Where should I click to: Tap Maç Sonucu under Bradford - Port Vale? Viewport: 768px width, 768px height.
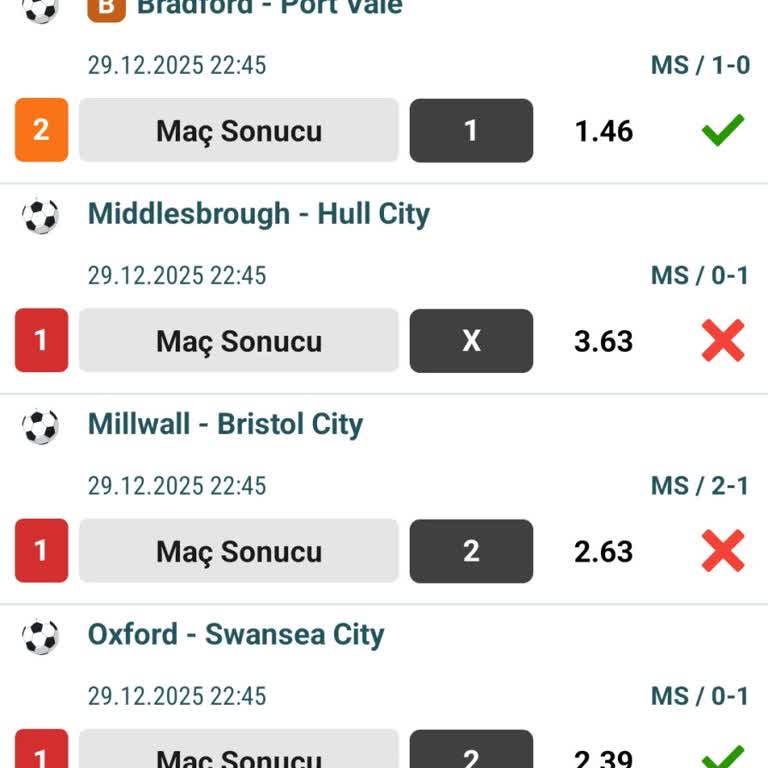click(x=239, y=131)
